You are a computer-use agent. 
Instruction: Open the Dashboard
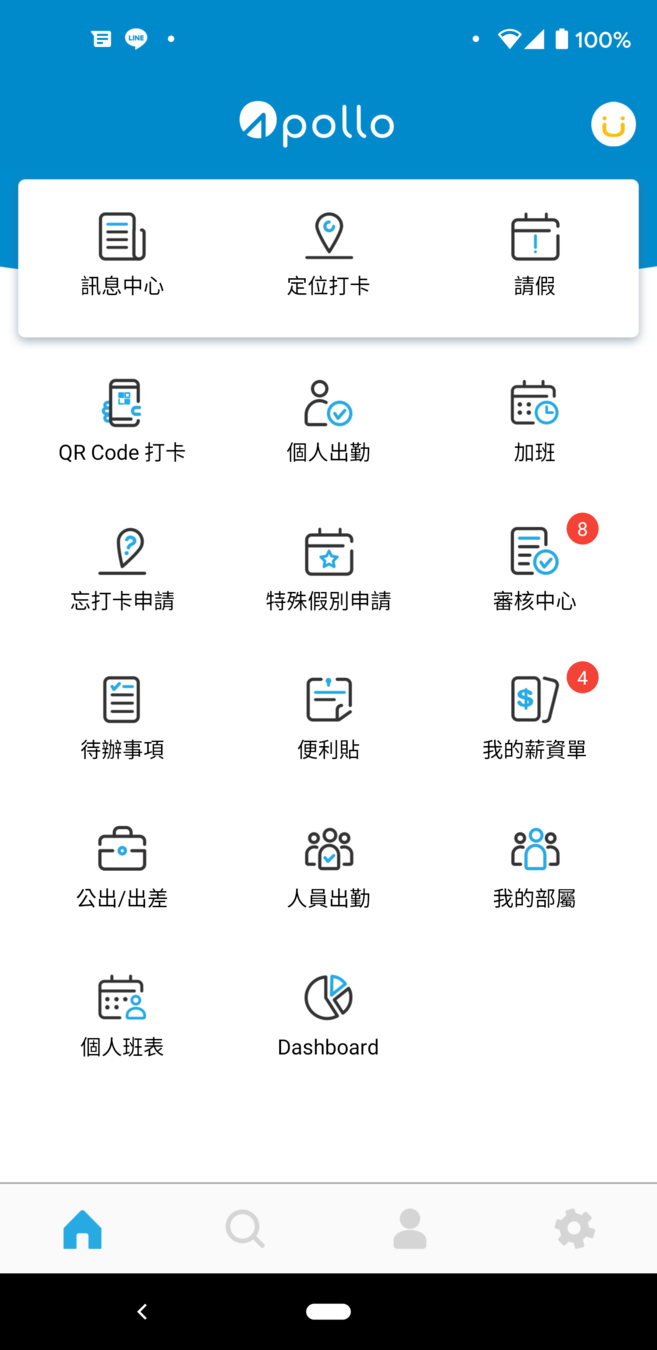point(328,1013)
